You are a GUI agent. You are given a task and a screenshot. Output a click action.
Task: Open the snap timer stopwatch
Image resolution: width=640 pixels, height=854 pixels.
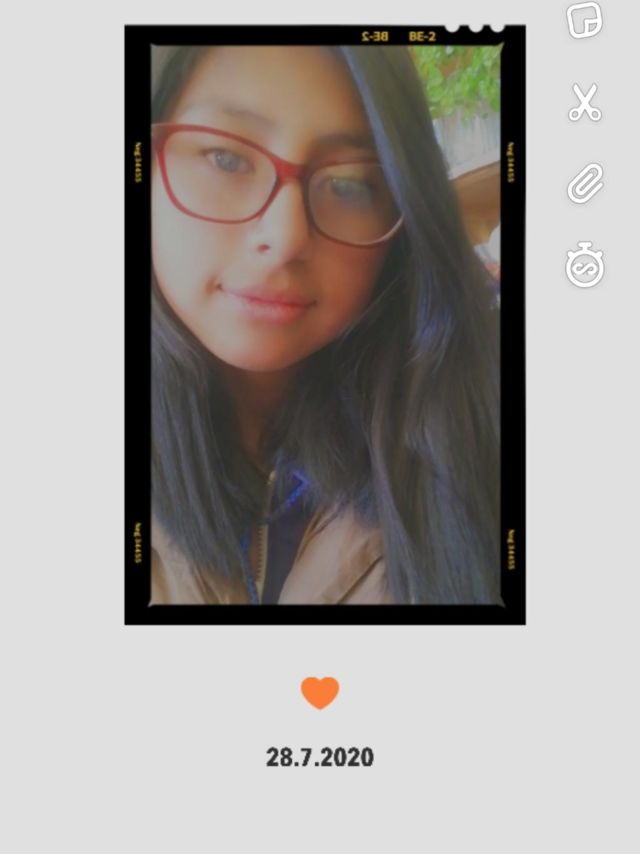click(x=585, y=266)
